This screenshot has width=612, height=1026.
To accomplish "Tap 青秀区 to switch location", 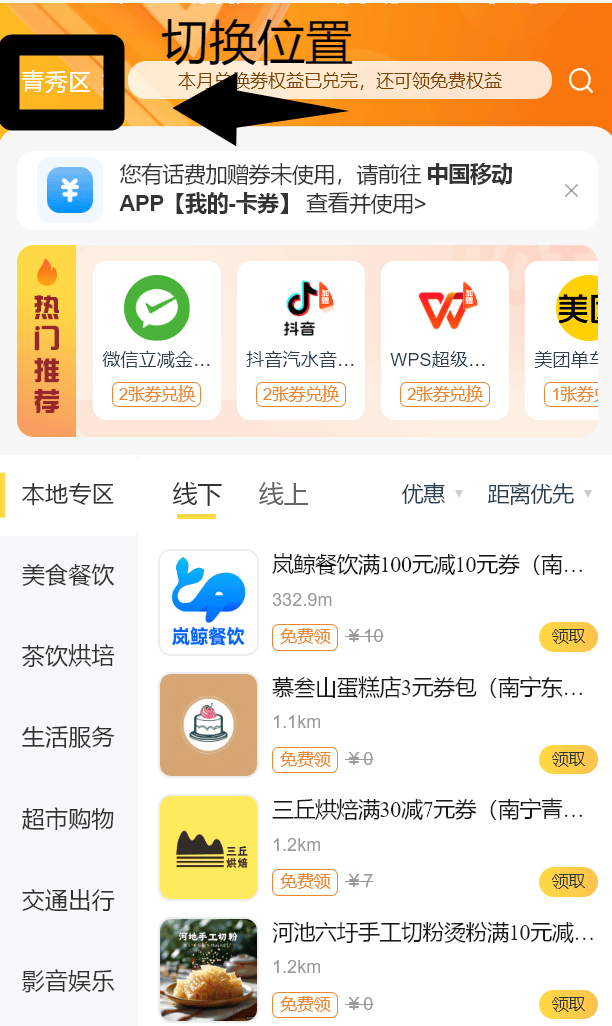I will 56,83.
